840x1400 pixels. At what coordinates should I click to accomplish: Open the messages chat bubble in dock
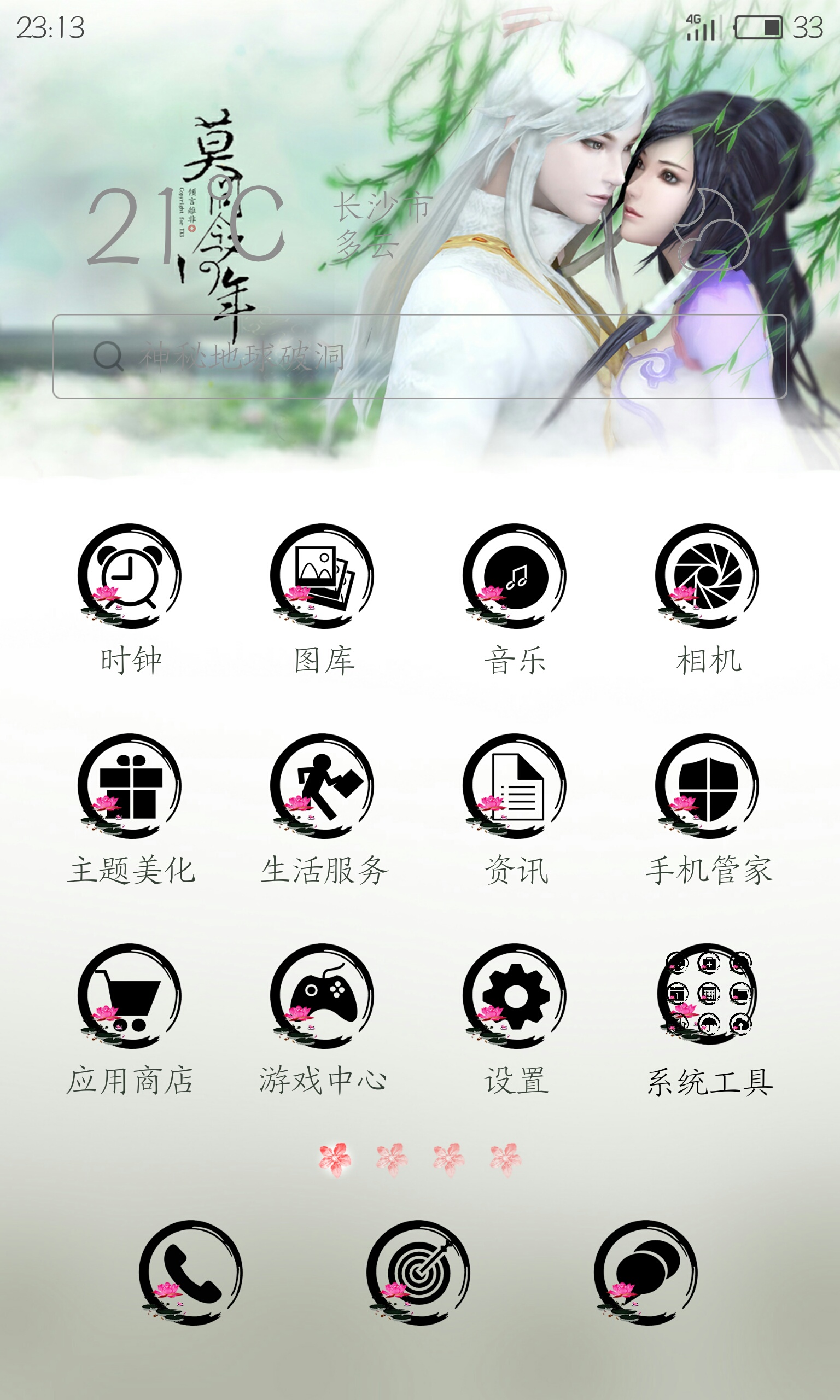[646, 1273]
